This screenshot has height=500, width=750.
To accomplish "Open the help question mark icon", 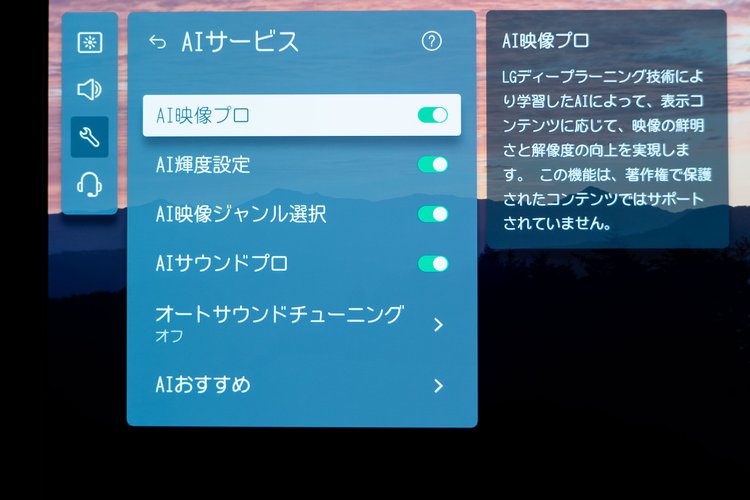I will [x=431, y=41].
